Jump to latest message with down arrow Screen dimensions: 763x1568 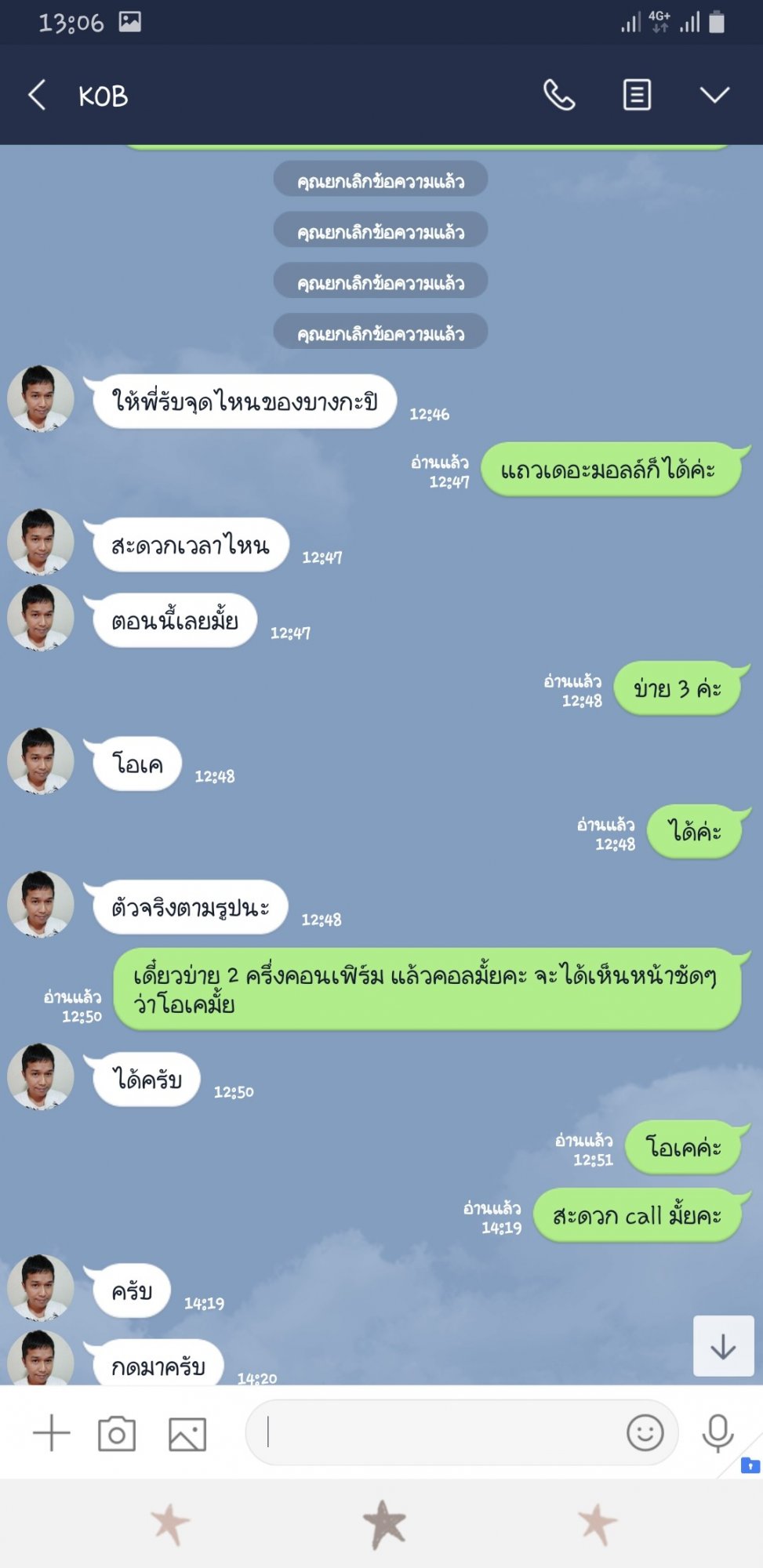pyautogui.click(x=723, y=1346)
